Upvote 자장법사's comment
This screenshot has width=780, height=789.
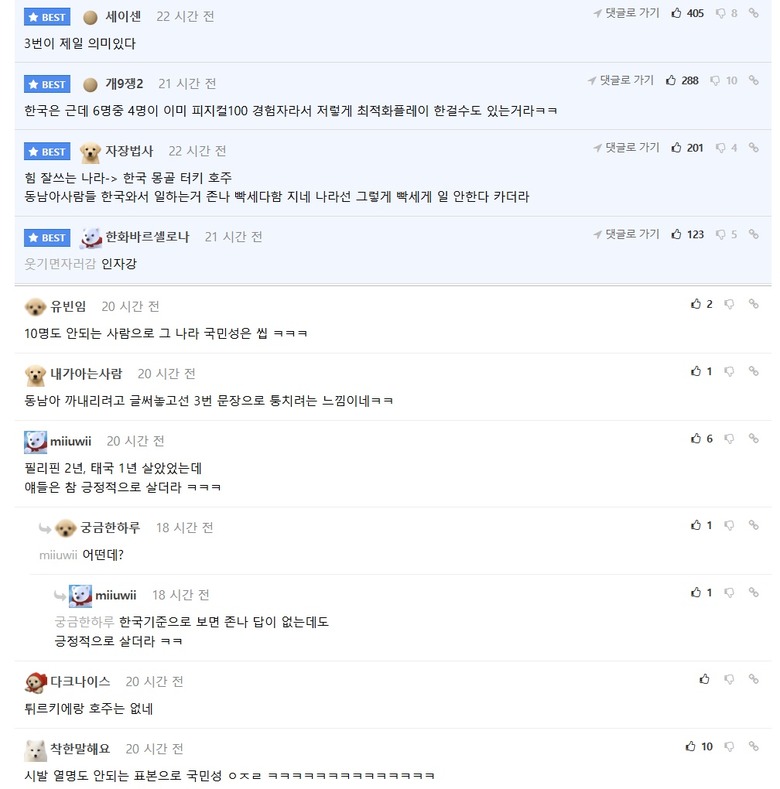coord(678,148)
